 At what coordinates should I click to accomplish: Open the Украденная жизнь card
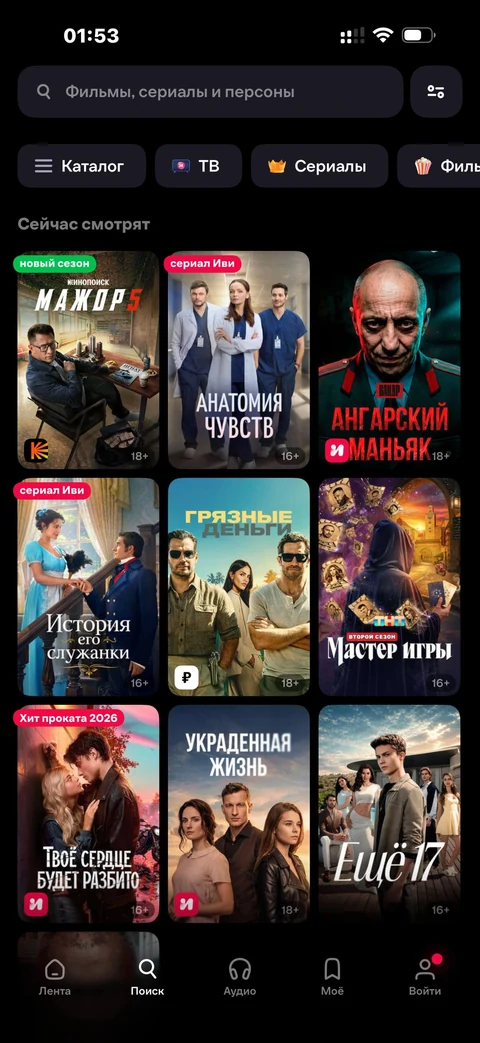click(239, 814)
